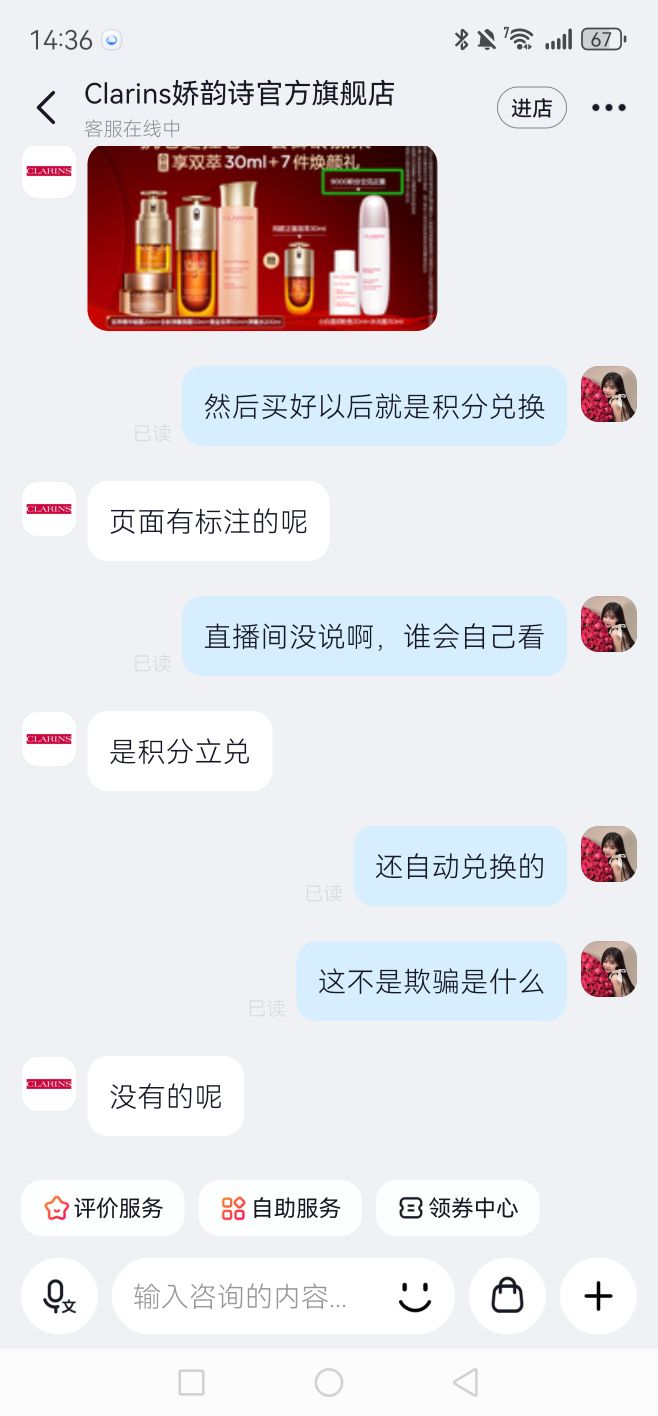658x1416 pixels.
Task: Expand more options with the plus icon
Action: [598, 1296]
